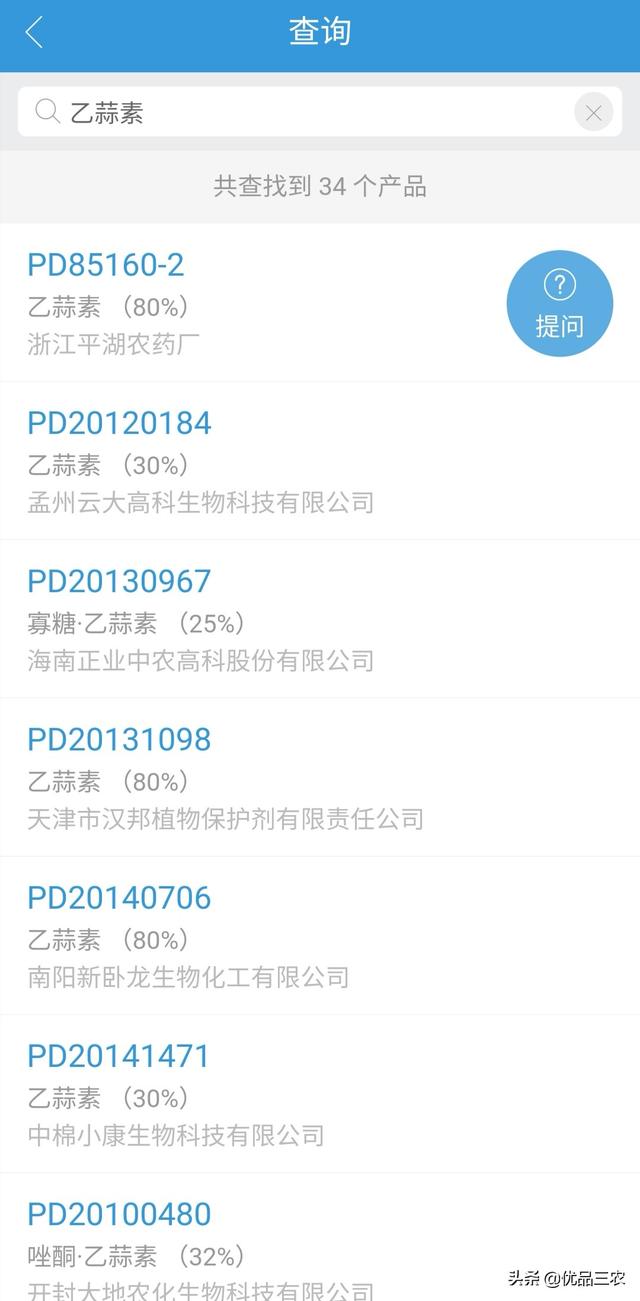Open PD20140706 from 南阳新卧龙生物化工

pyautogui.click(x=320, y=935)
